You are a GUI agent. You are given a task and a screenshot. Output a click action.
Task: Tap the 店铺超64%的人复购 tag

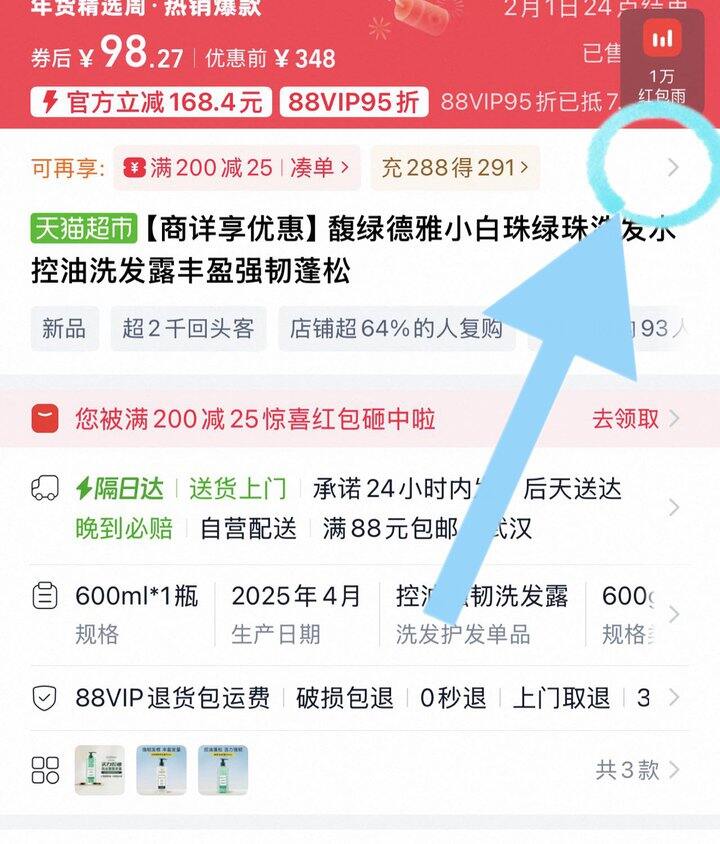click(397, 328)
